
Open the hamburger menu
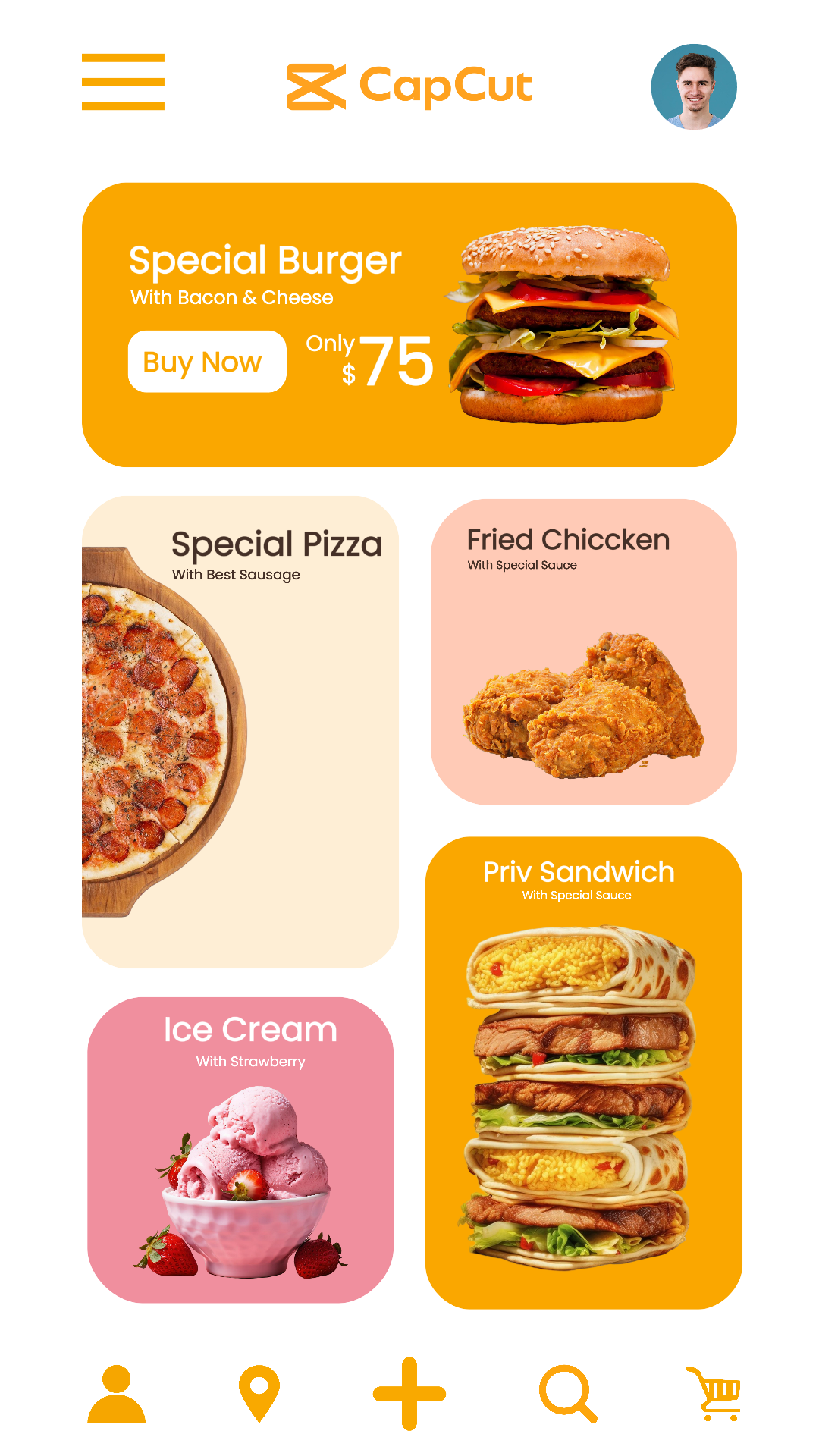pyautogui.click(x=123, y=82)
